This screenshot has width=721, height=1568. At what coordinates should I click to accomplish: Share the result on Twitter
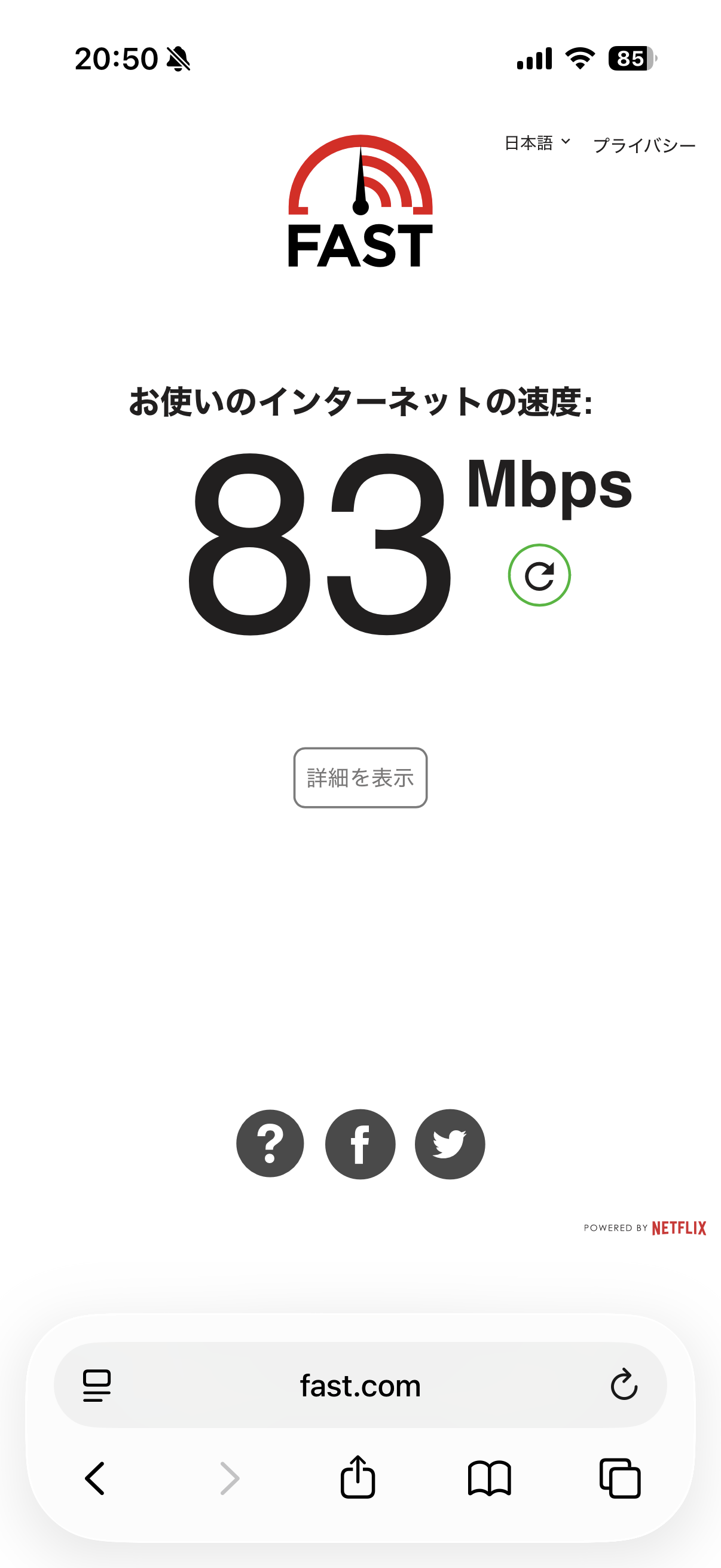click(450, 1143)
